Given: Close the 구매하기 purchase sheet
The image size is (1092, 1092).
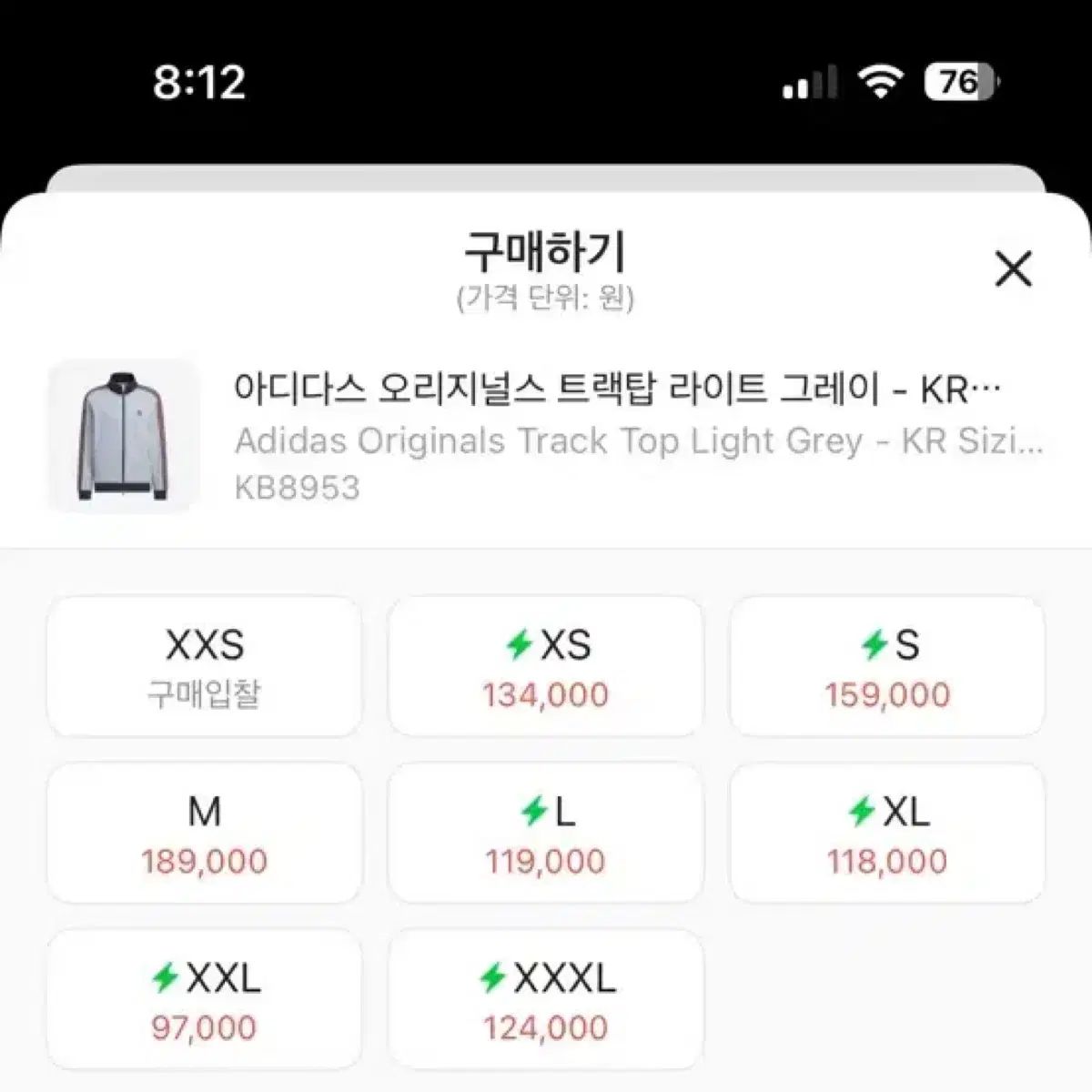Looking at the screenshot, I should [x=1013, y=270].
